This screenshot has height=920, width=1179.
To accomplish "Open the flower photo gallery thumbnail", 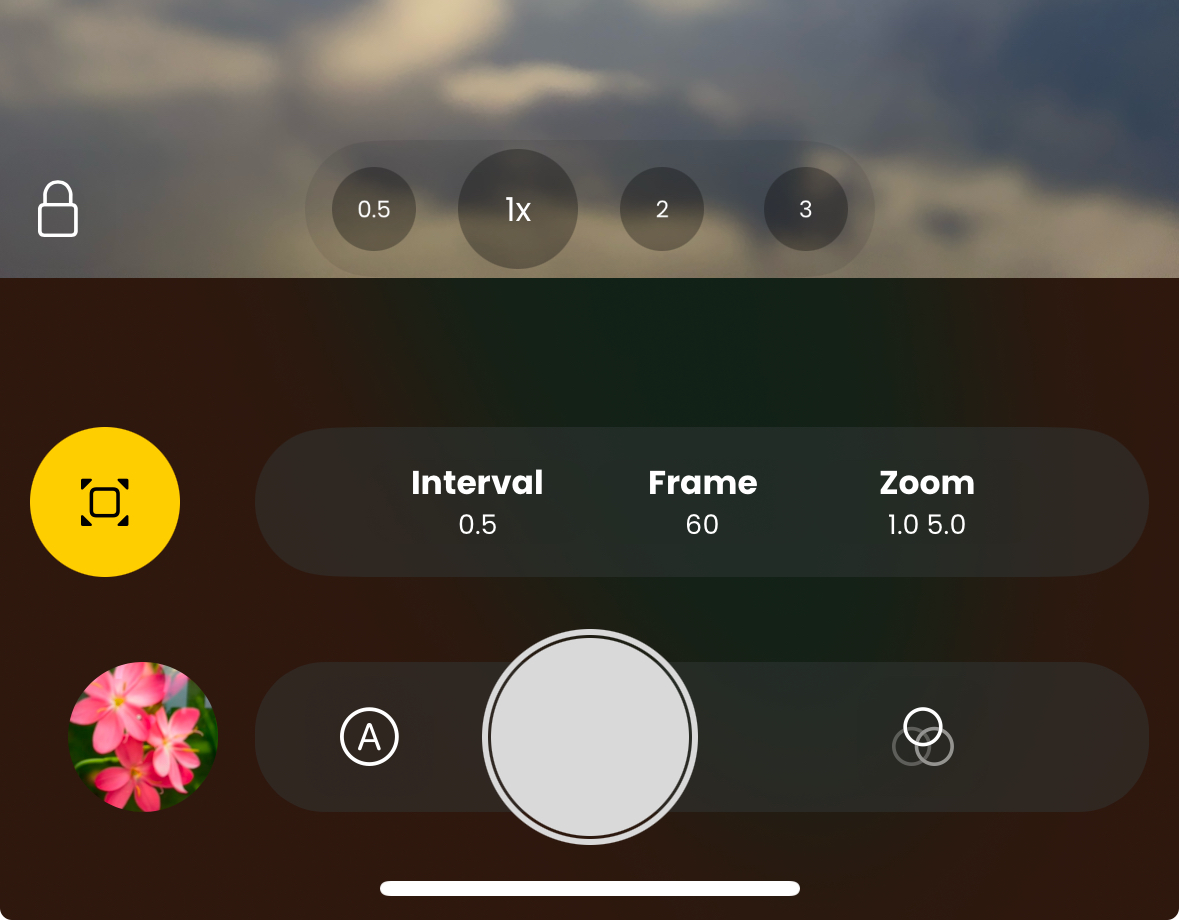I will (143, 737).
